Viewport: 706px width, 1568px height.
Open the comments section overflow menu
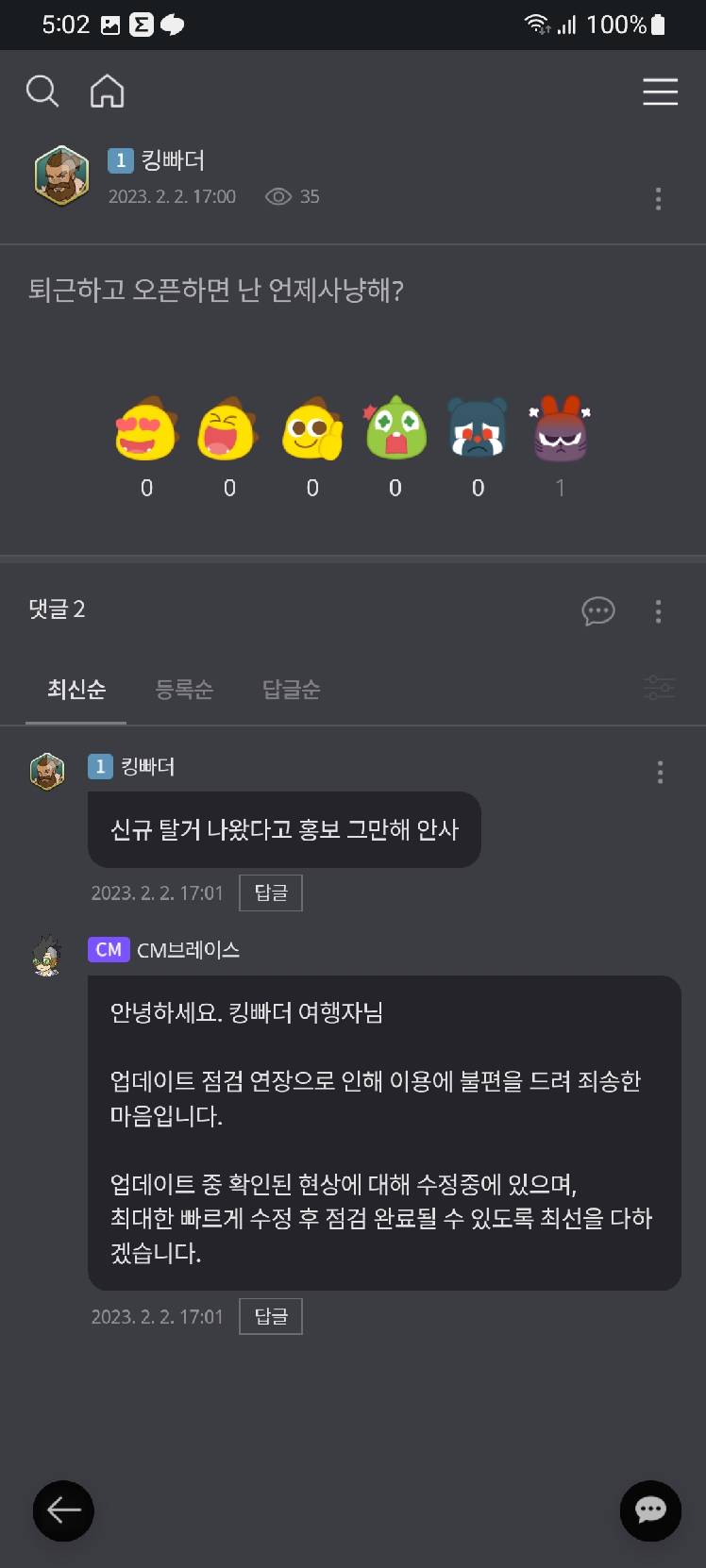(658, 611)
